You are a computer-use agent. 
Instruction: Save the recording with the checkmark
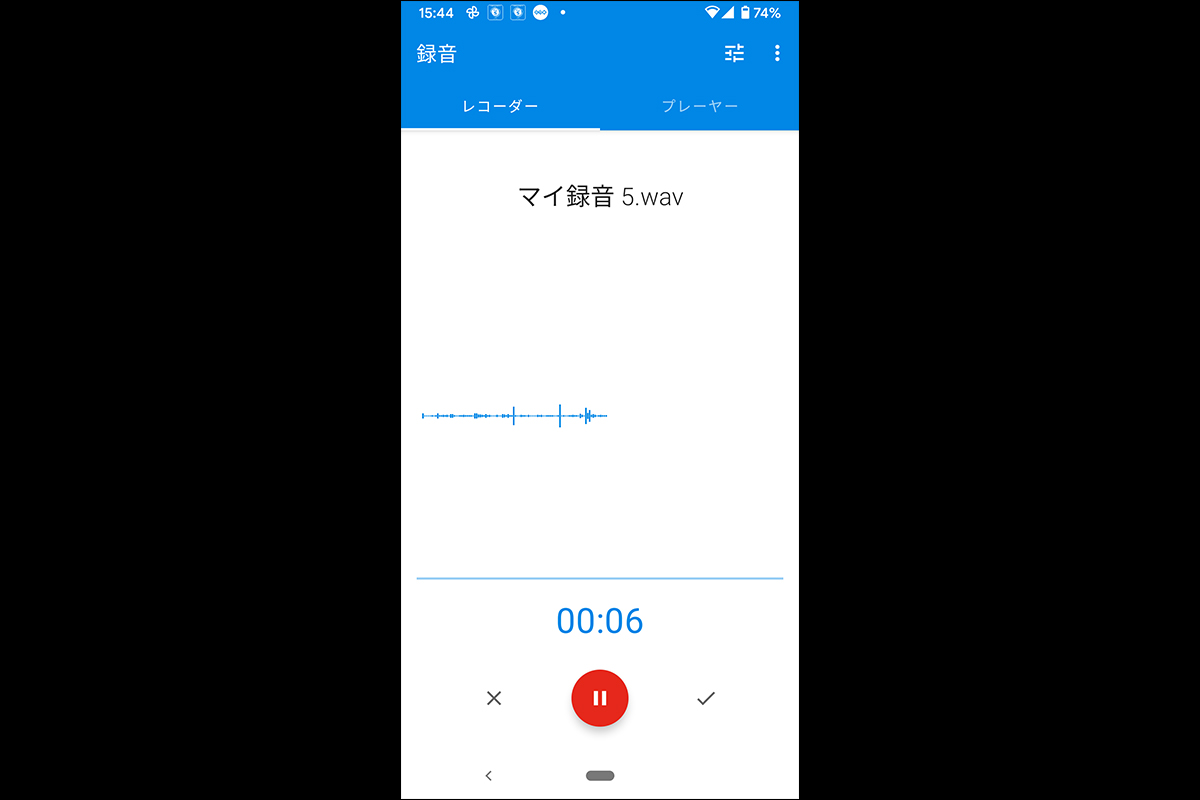click(x=706, y=698)
